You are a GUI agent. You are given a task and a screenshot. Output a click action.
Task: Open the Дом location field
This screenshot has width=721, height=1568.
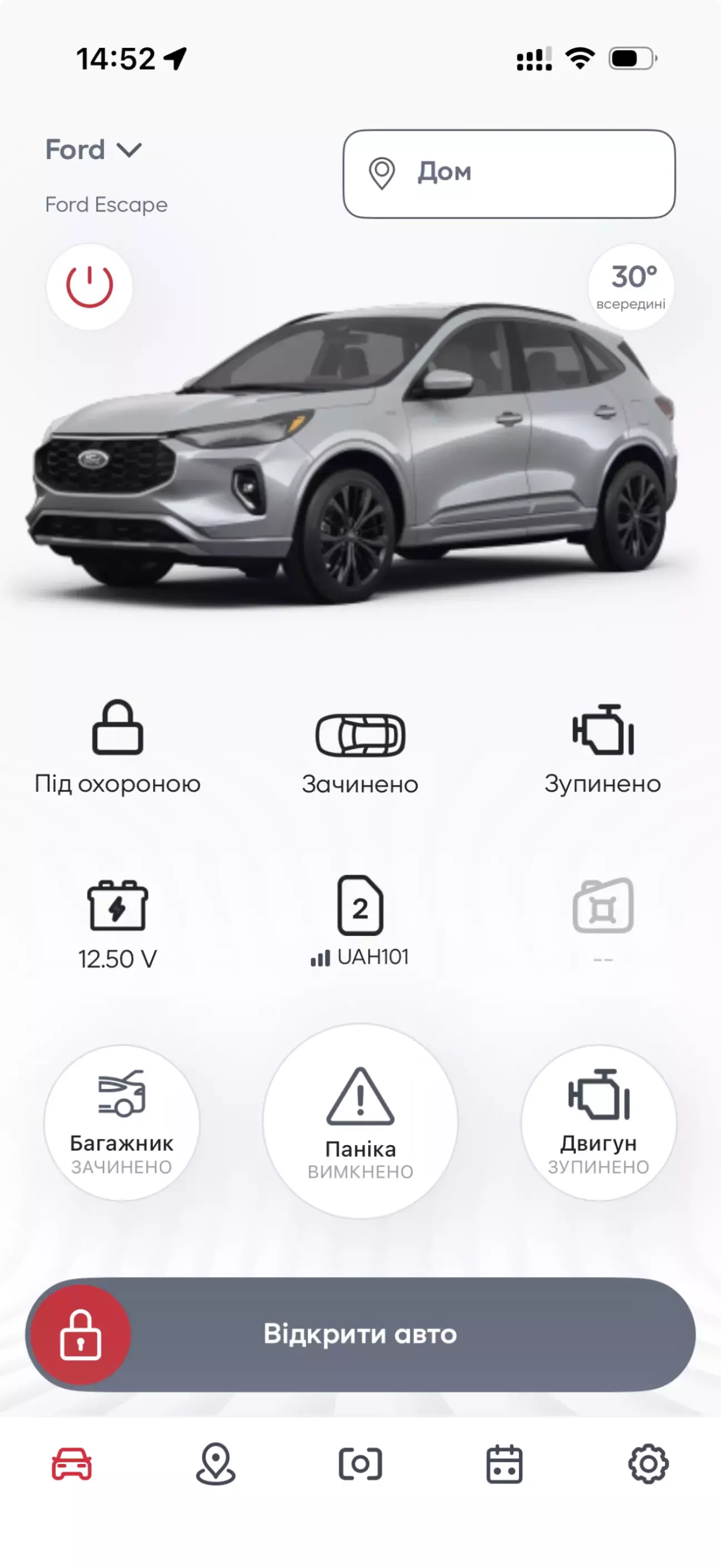508,174
